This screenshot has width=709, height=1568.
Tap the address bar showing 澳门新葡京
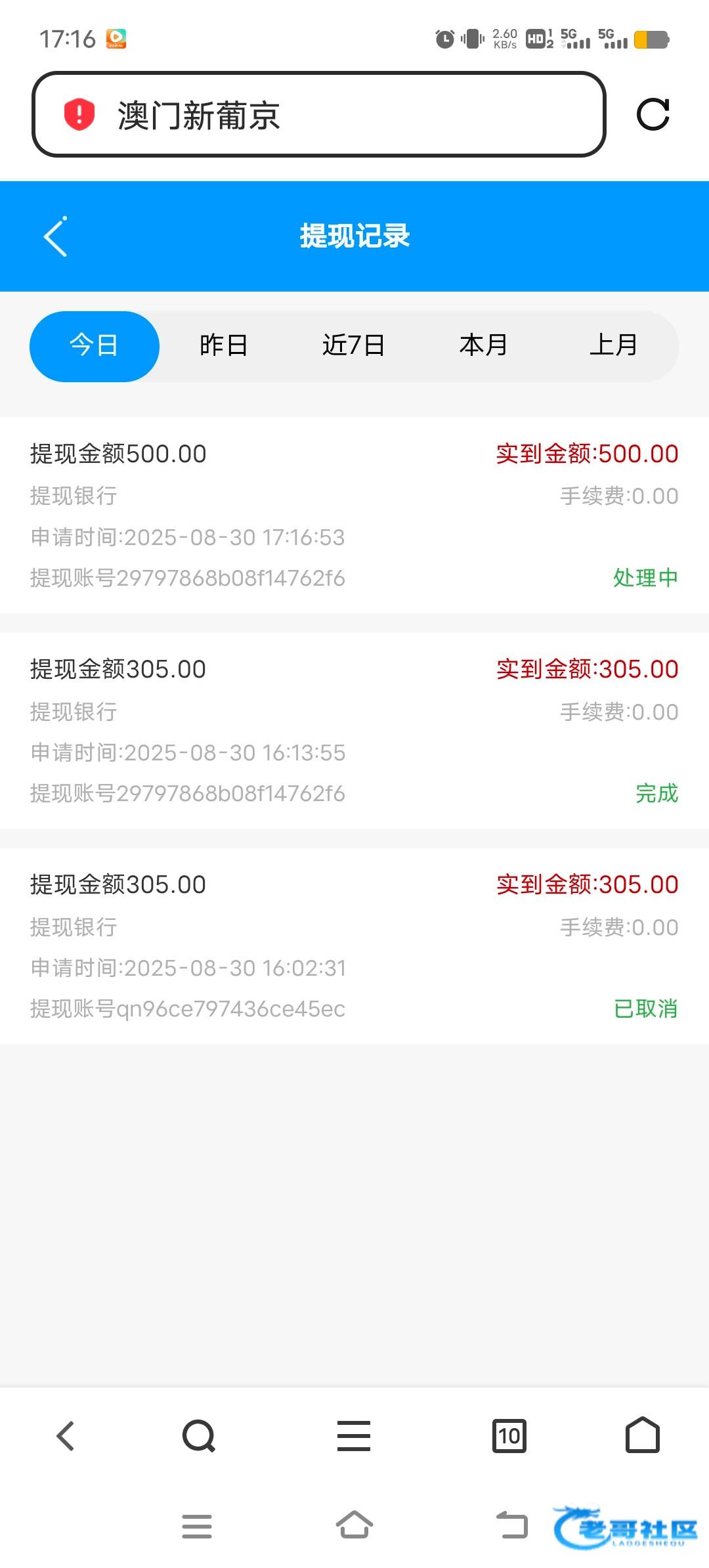click(318, 114)
